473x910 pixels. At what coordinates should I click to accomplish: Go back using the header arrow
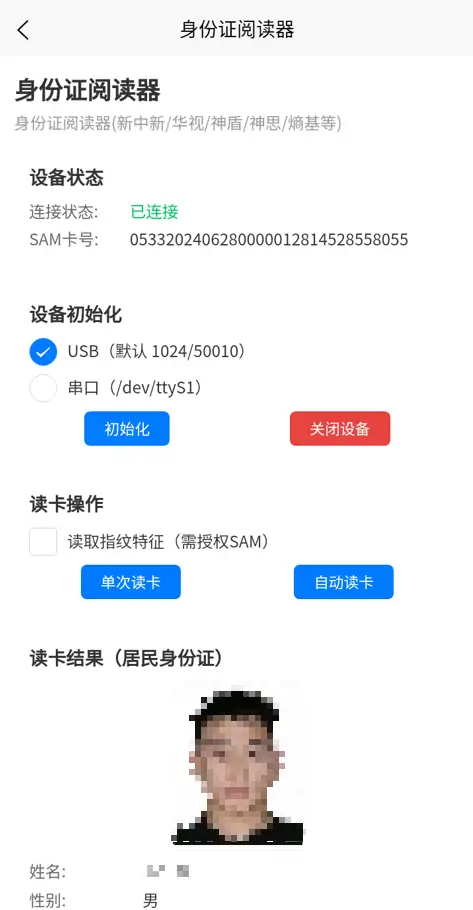pos(23,30)
